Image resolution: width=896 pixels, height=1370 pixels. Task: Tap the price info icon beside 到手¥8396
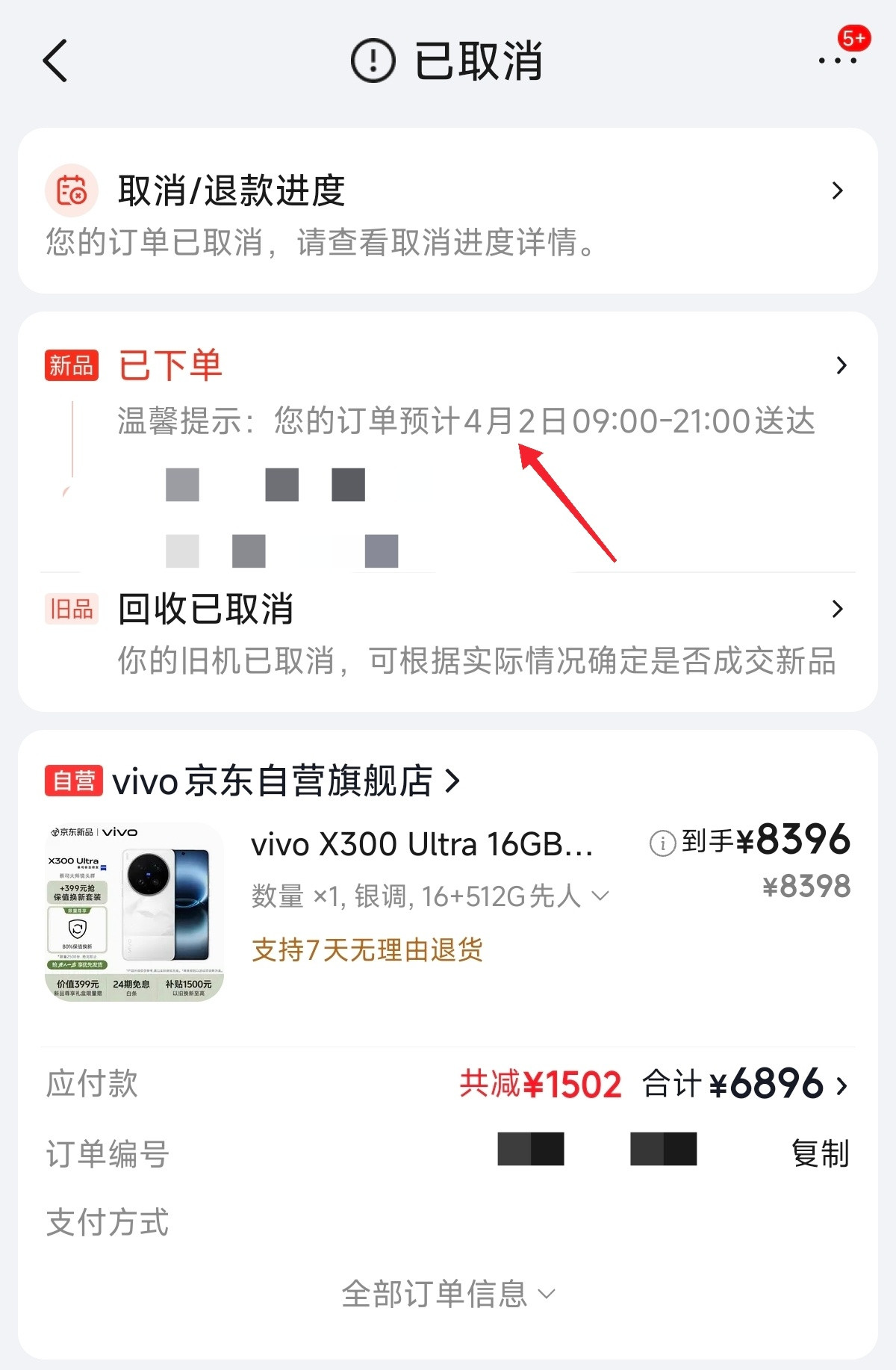click(x=662, y=840)
